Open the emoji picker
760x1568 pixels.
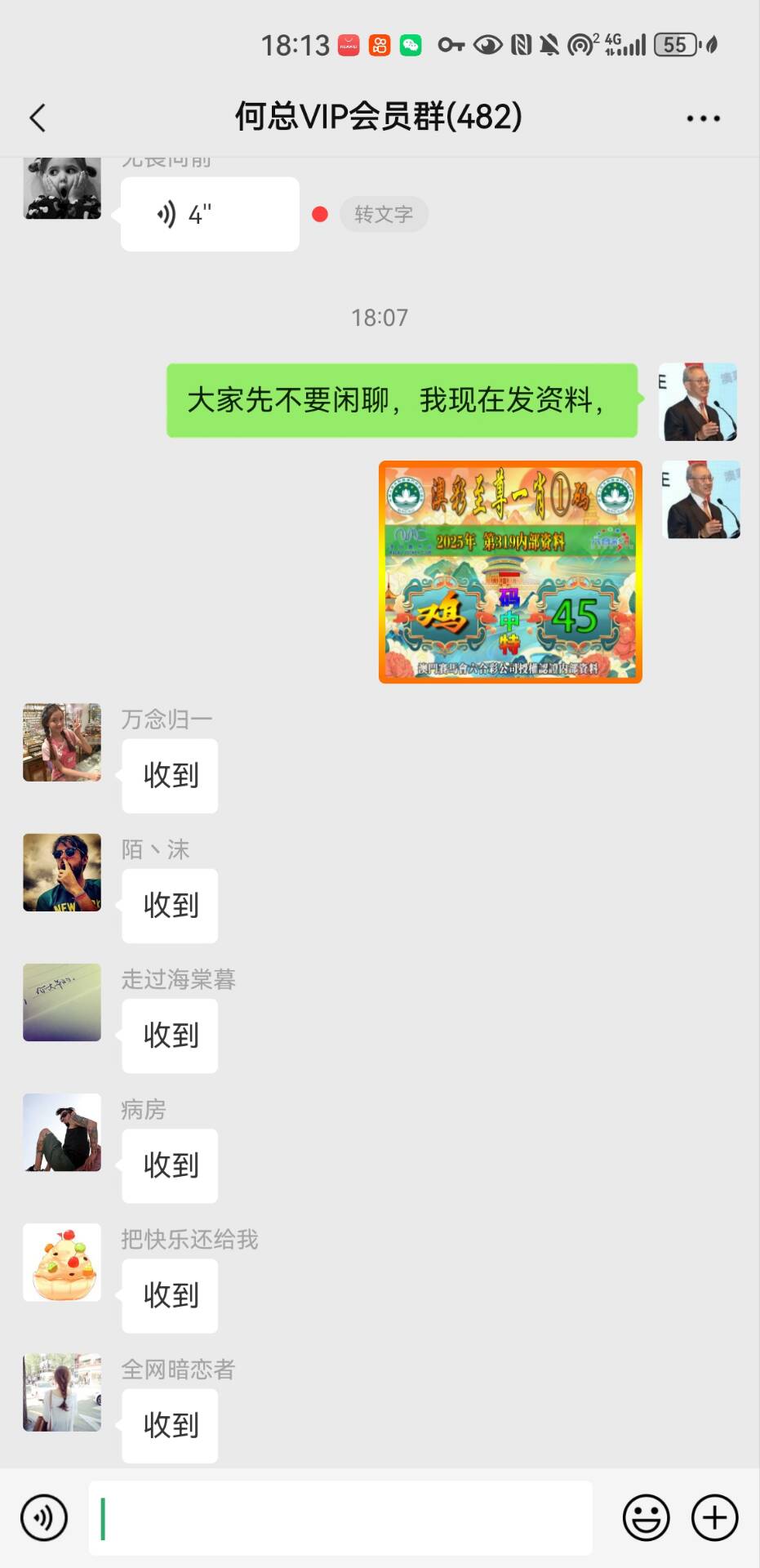[x=646, y=1517]
